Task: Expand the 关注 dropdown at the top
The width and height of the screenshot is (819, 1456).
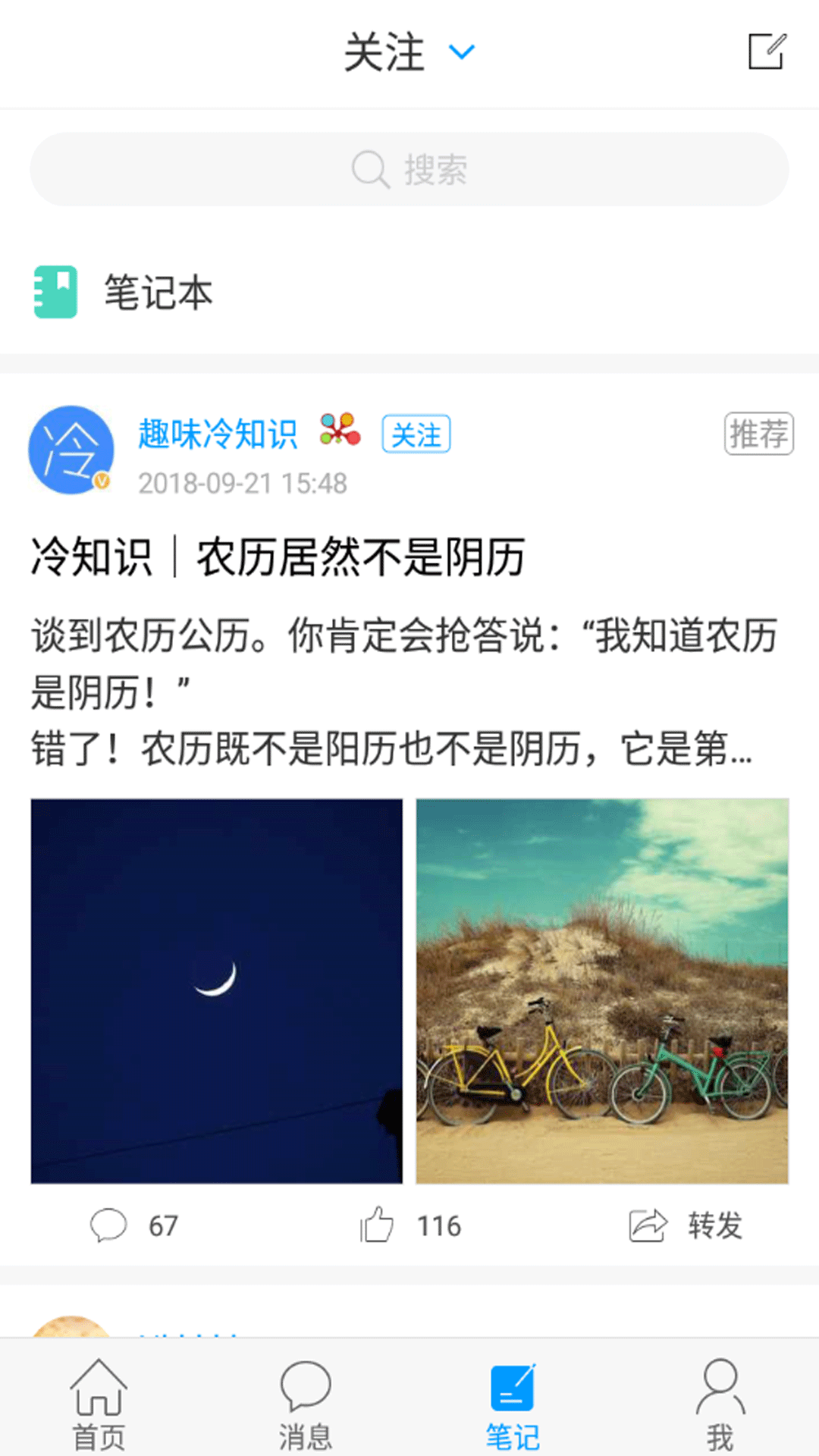Action: point(409,52)
